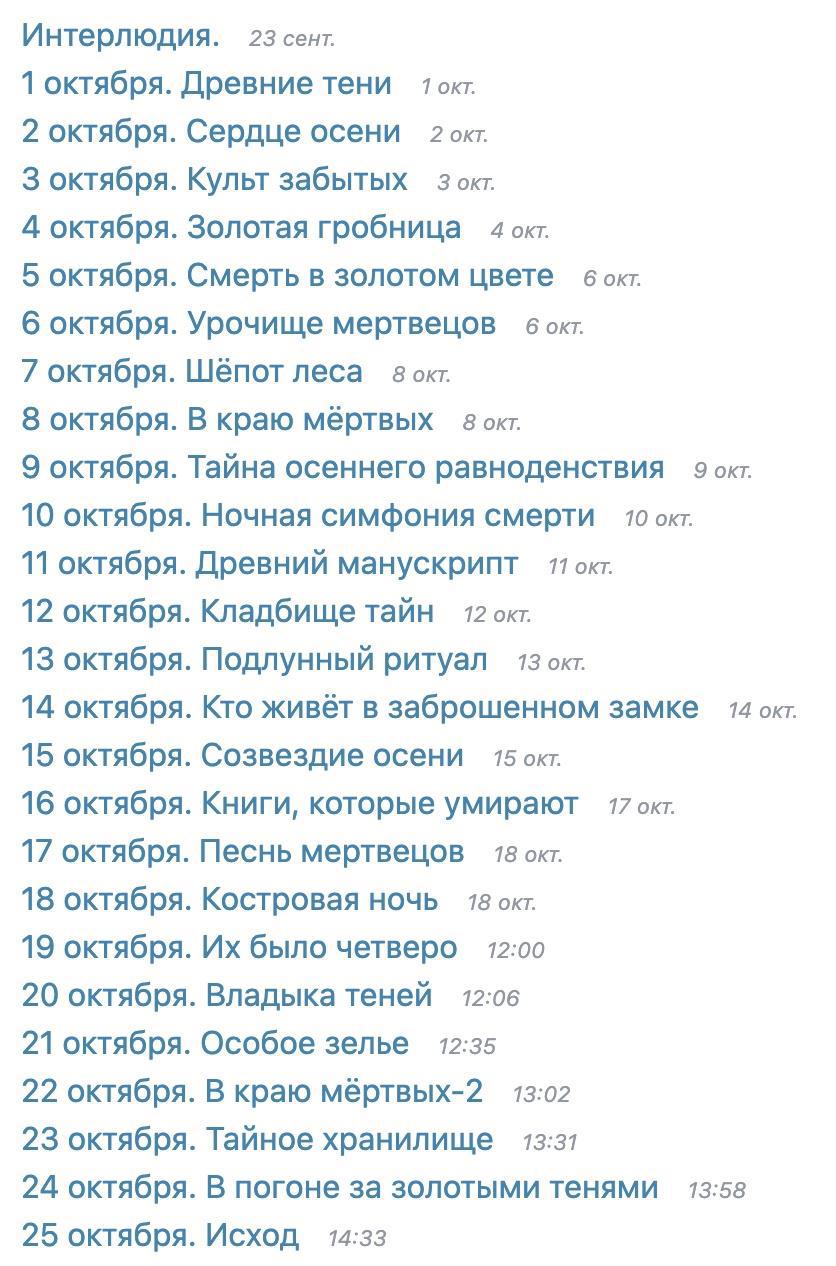
Task: Open «24 октября. В погоне за золотыми тенями»
Action: click(340, 1188)
